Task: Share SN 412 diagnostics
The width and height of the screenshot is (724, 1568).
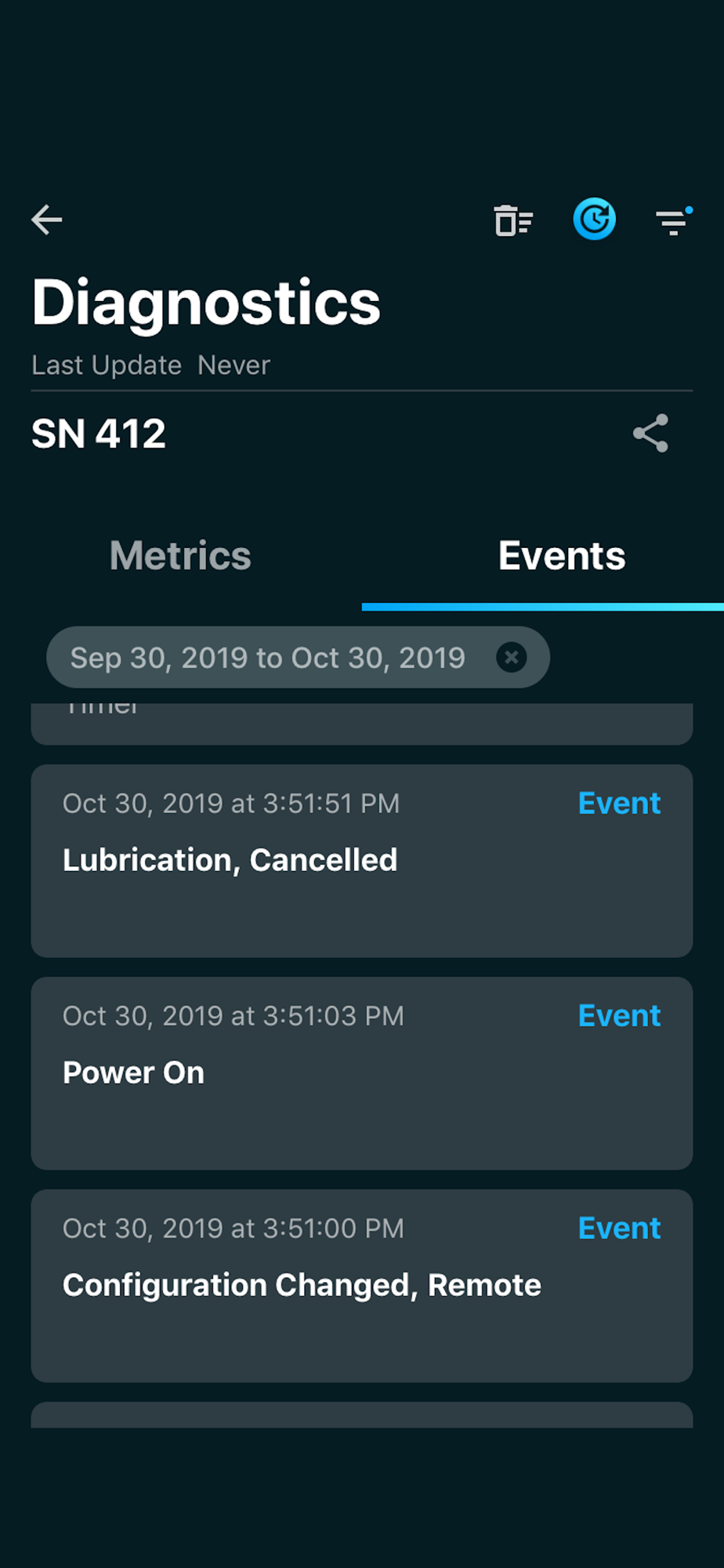Action: click(650, 434)
